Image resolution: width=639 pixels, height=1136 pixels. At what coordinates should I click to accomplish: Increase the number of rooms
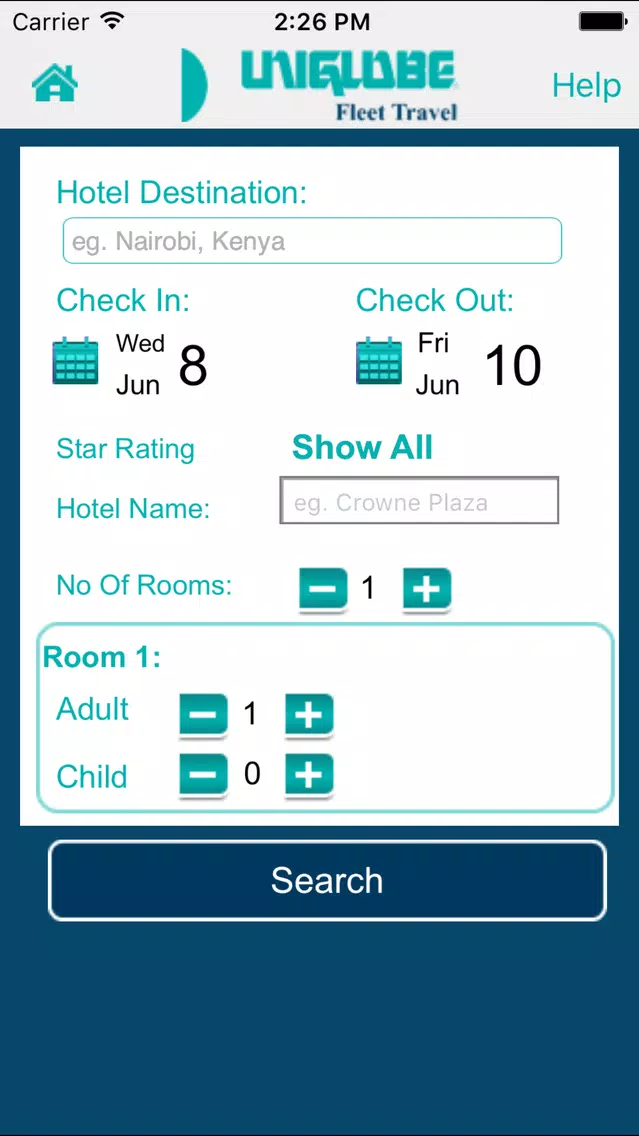tap(427, 589)
